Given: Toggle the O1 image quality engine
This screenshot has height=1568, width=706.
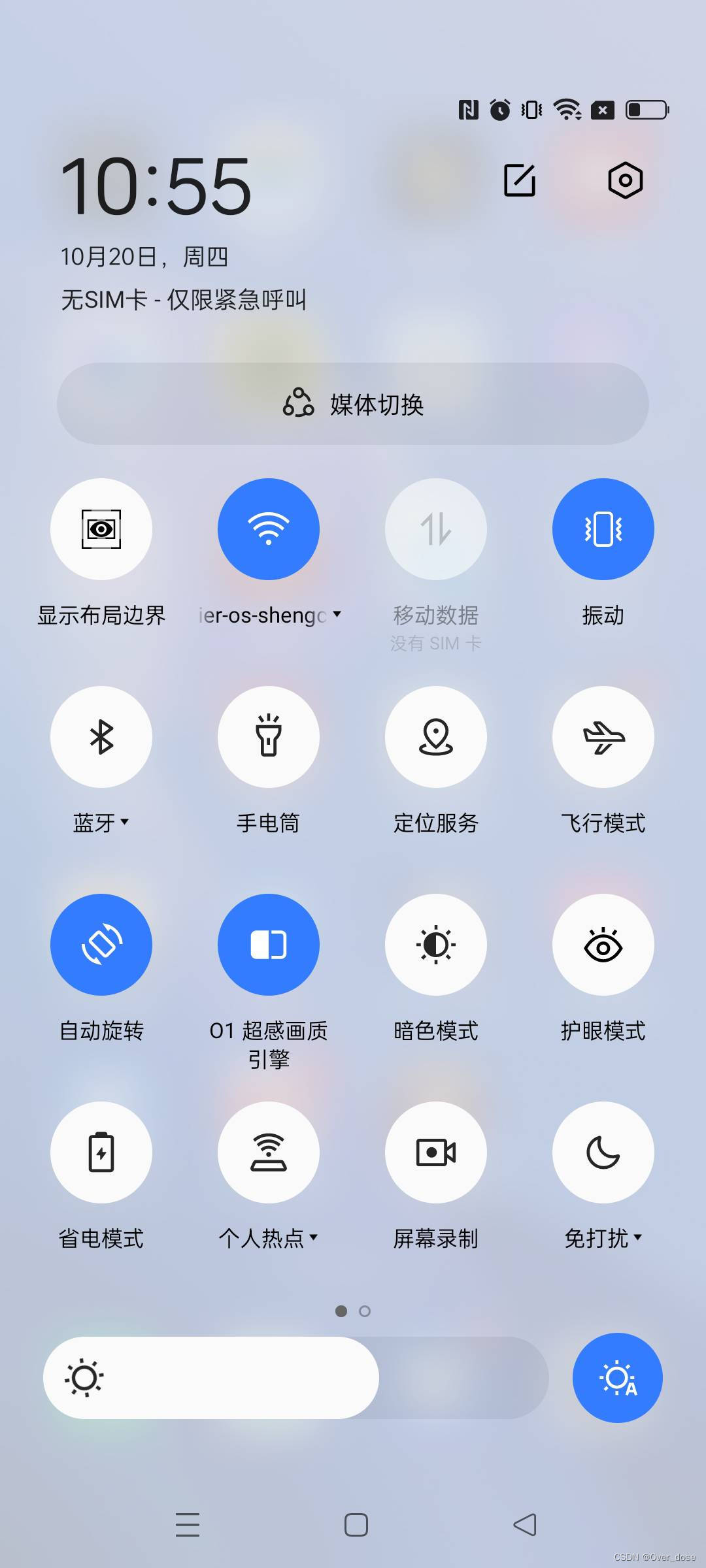Looking at the screenshot, I should coord(269,944).
